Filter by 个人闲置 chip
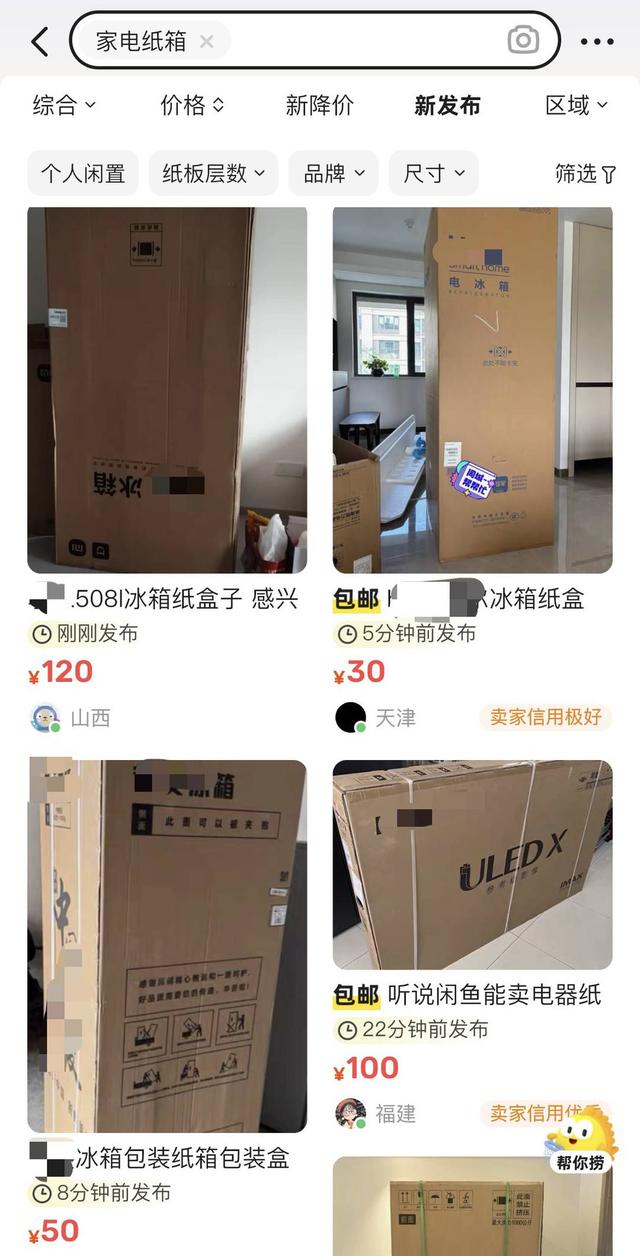Viewport: 640px width, 1256px height. pos(83,173)
